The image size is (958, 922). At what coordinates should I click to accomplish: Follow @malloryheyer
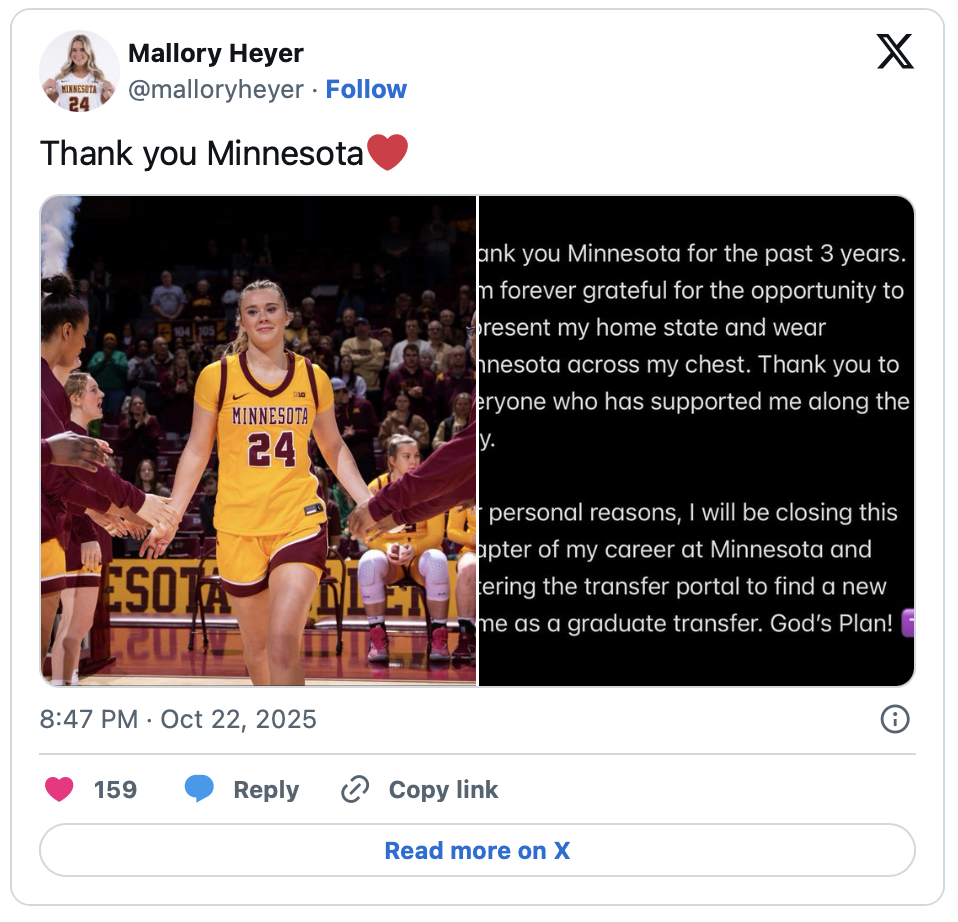[x=366, y=89]
